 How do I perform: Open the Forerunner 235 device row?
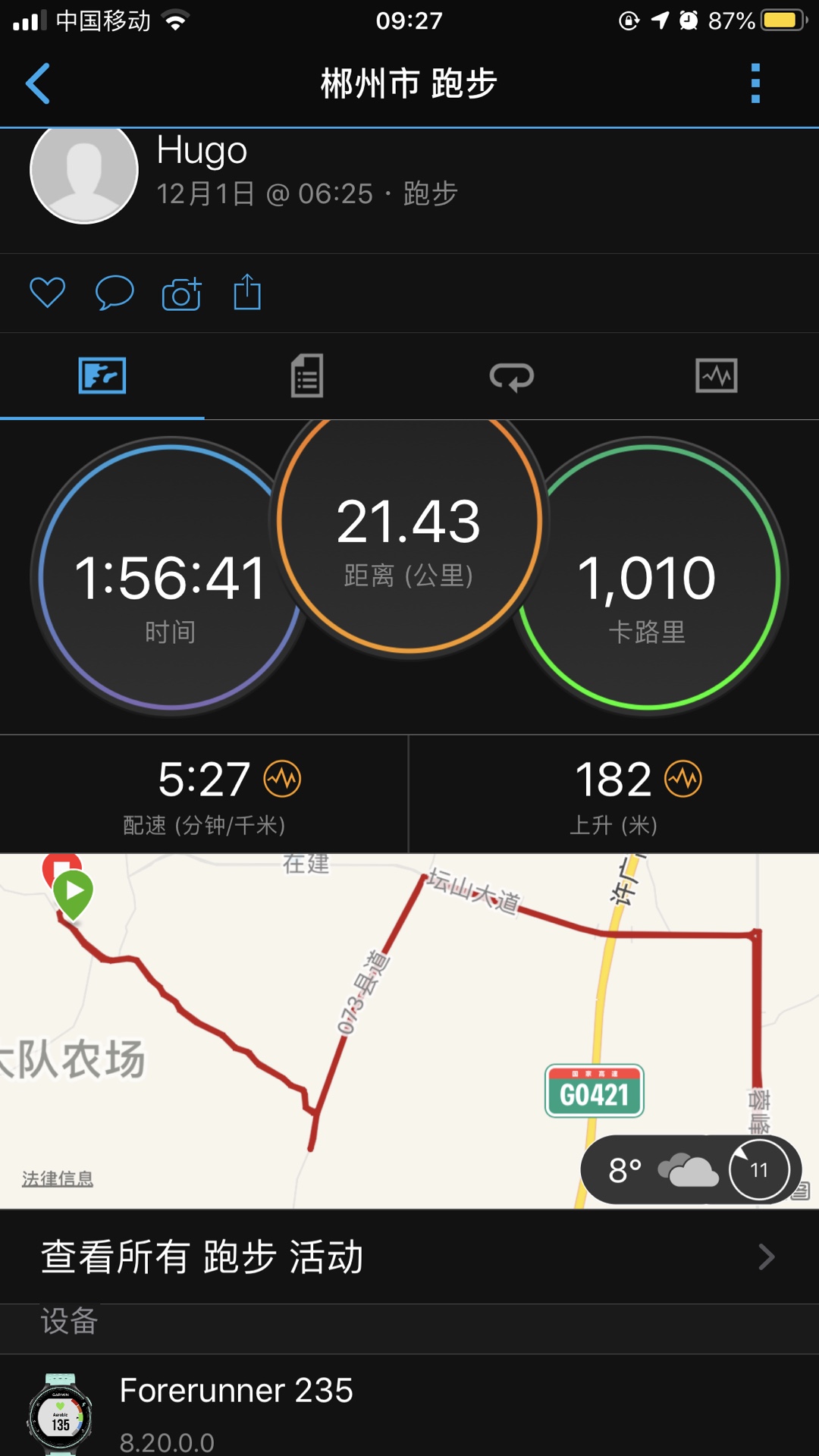(x=409, y=1405)
